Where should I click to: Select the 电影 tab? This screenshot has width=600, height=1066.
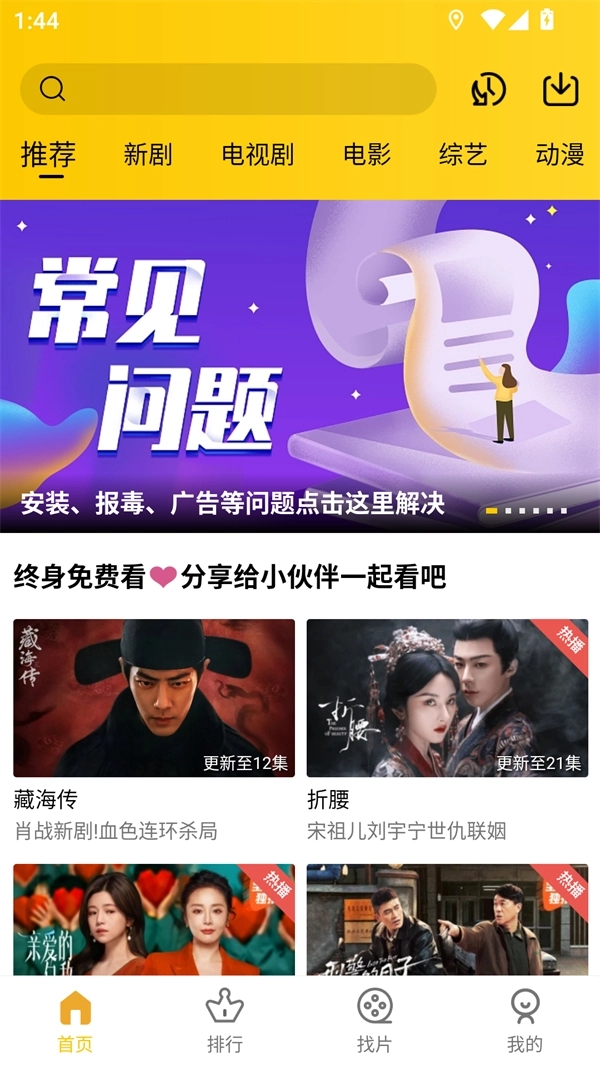pyautogui.click(x=367, y=155)
